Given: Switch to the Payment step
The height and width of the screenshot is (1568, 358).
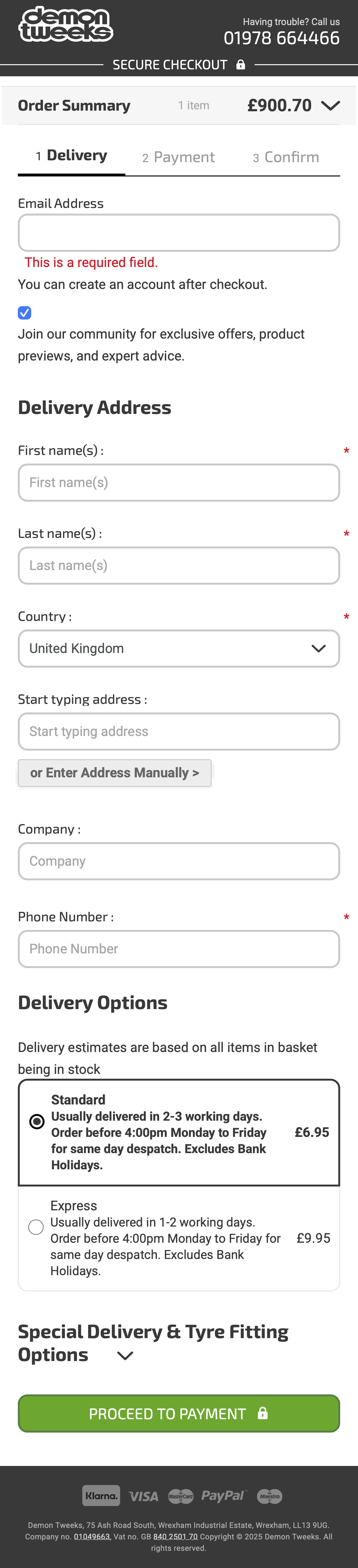Looking at the screenshot, I should click(179, 158).
